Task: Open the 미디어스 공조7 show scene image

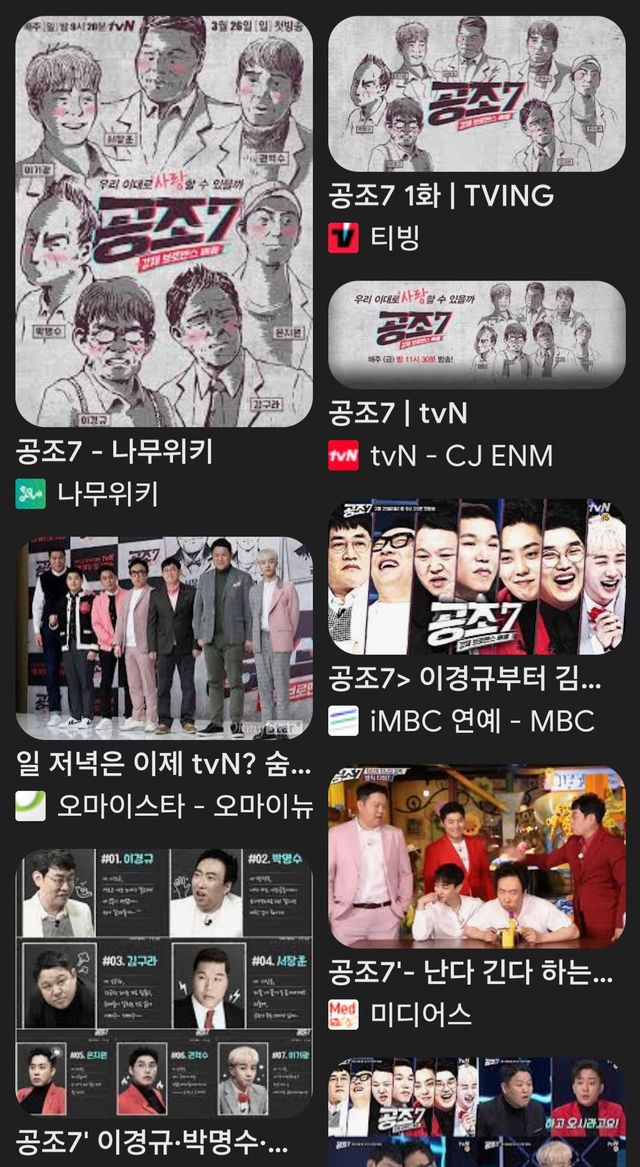Action: click(477, 857)
